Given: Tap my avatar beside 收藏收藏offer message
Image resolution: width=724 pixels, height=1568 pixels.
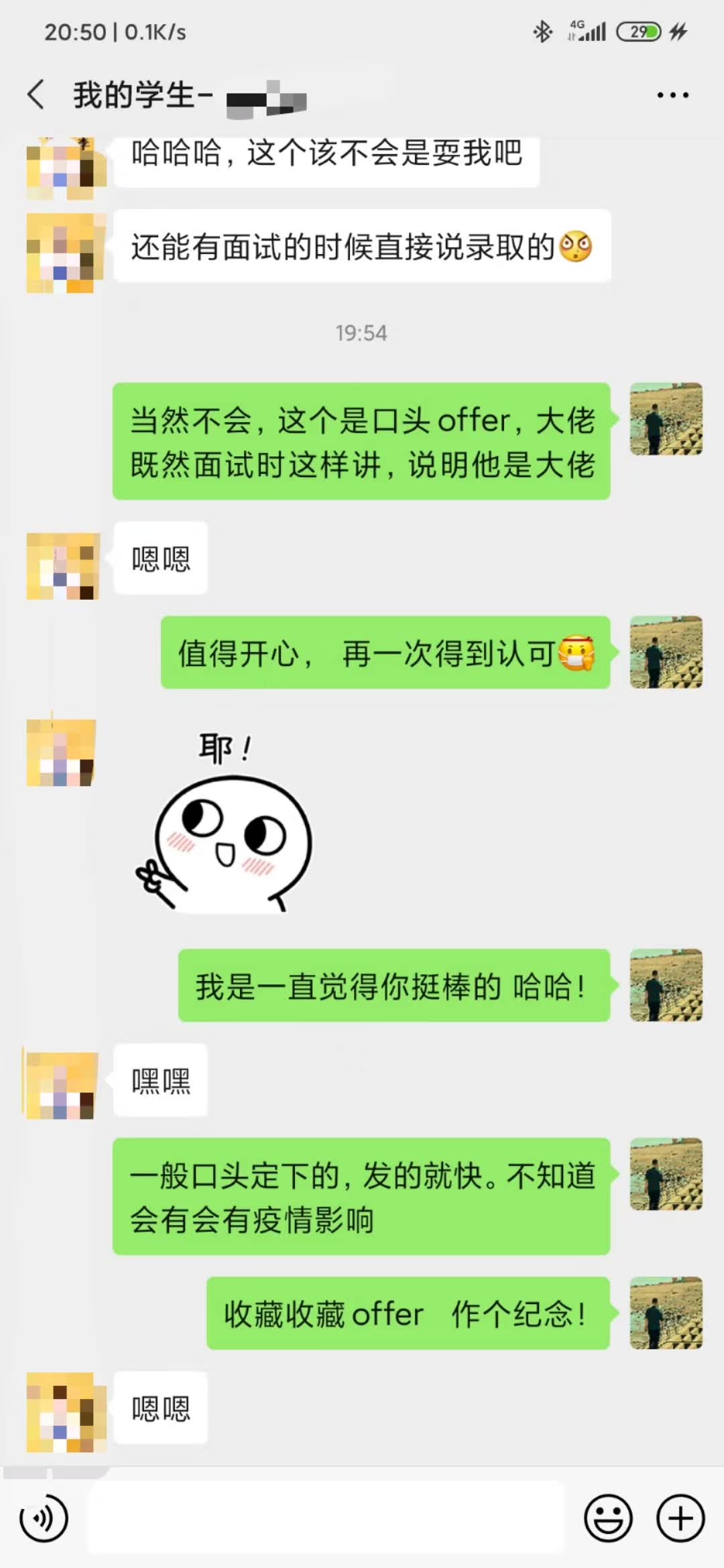Looking at the screenshot, I should click(666, 1313).
